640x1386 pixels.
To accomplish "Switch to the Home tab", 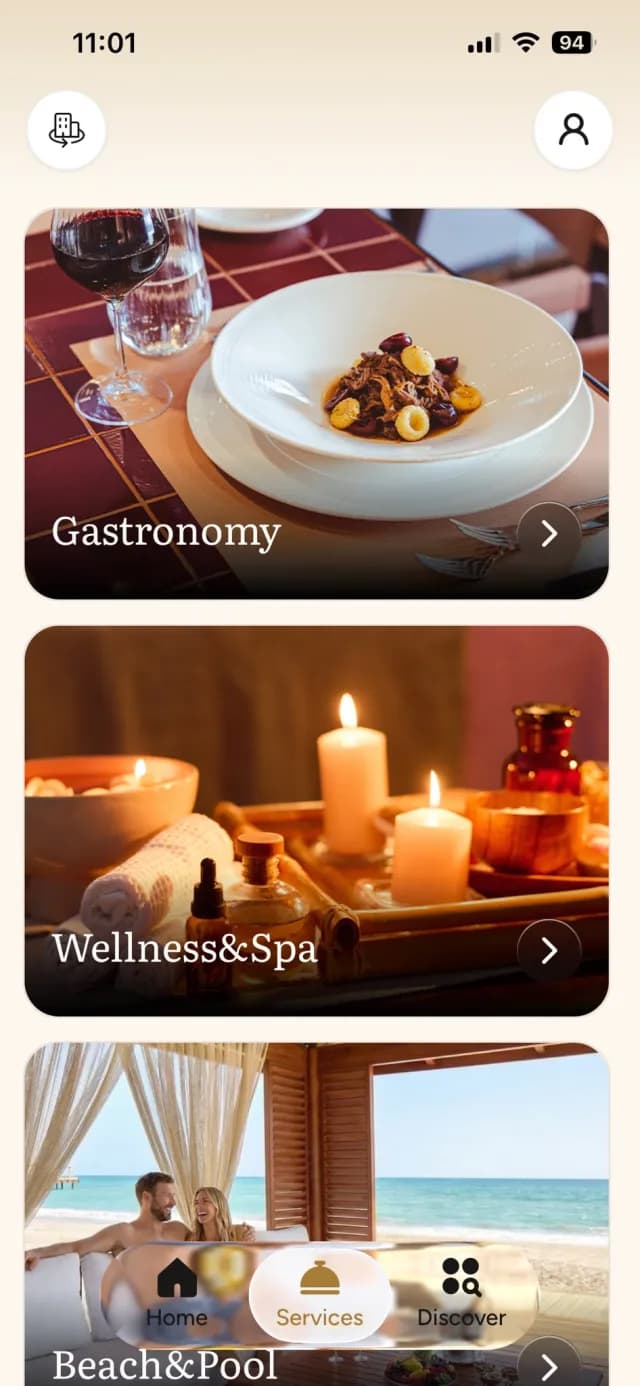I will click(x=177, y=1294).
